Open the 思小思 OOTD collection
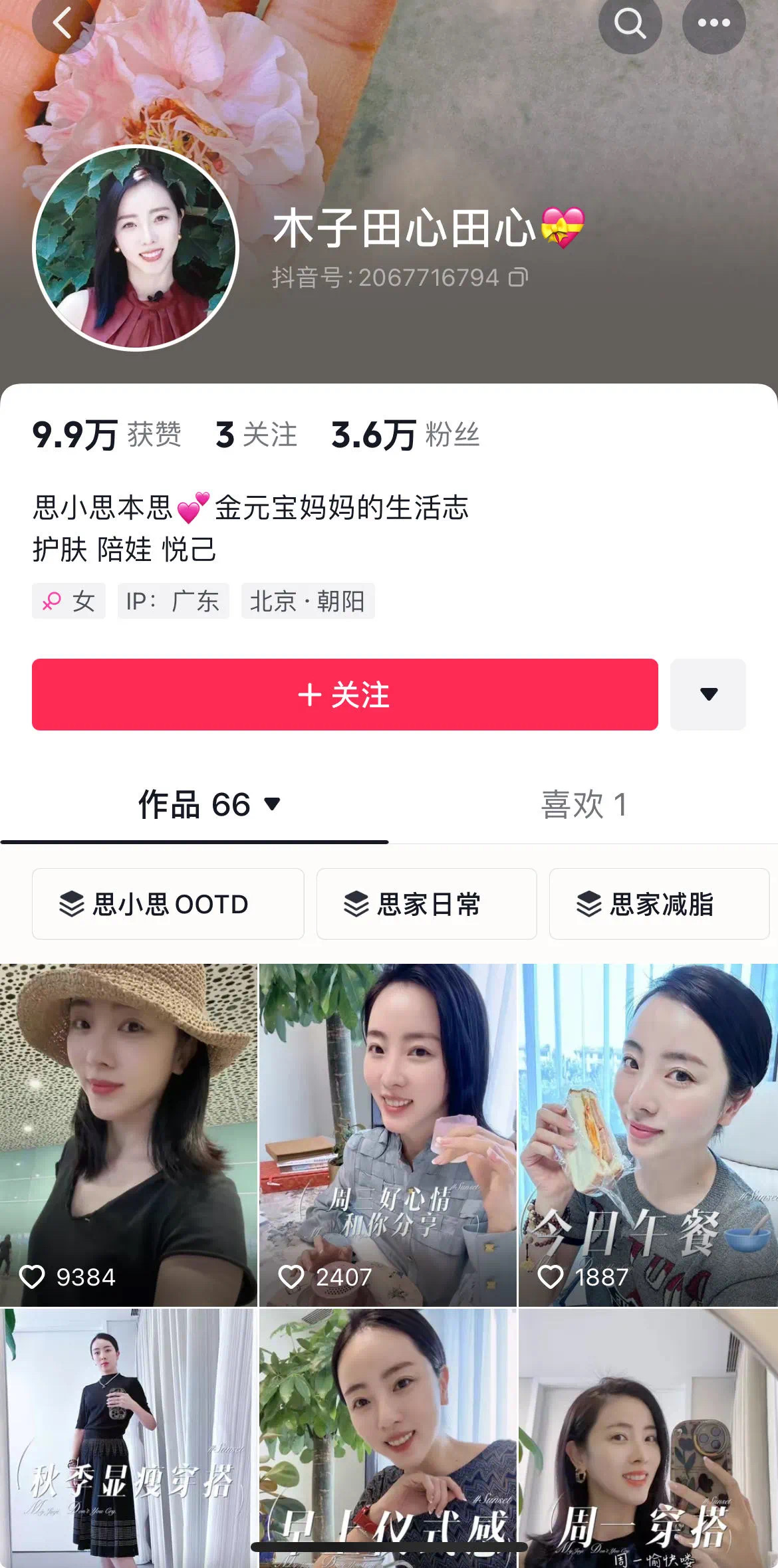Image resolution: width=778 pixels, height=1568 pixels. click(168, 904)
